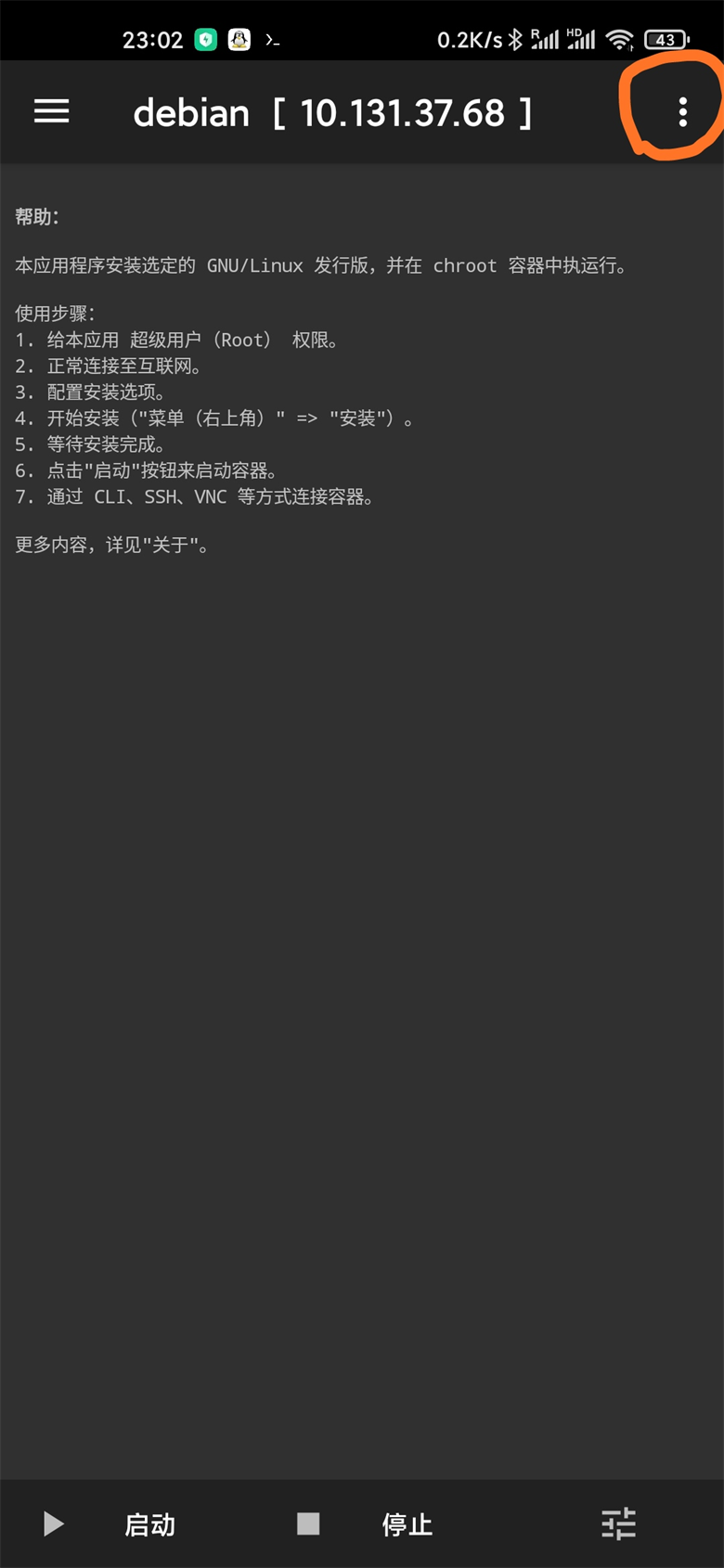Viewport: 724px width, 1568px height.
Task: Tap 停止 to stop the container
Action: click(366, 1524)
